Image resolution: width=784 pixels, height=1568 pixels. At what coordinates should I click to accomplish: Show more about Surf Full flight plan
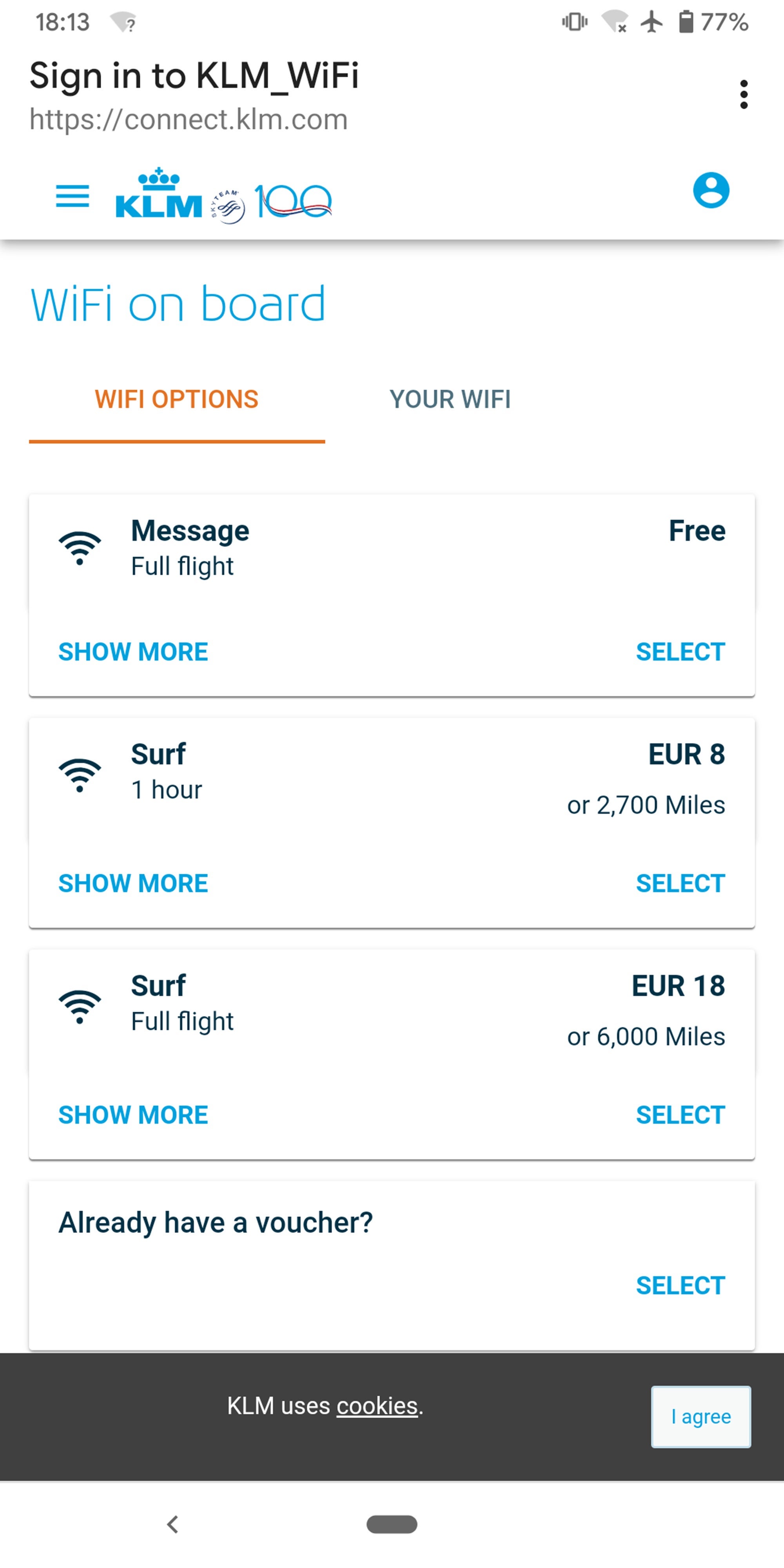(x=133, y=1115)
